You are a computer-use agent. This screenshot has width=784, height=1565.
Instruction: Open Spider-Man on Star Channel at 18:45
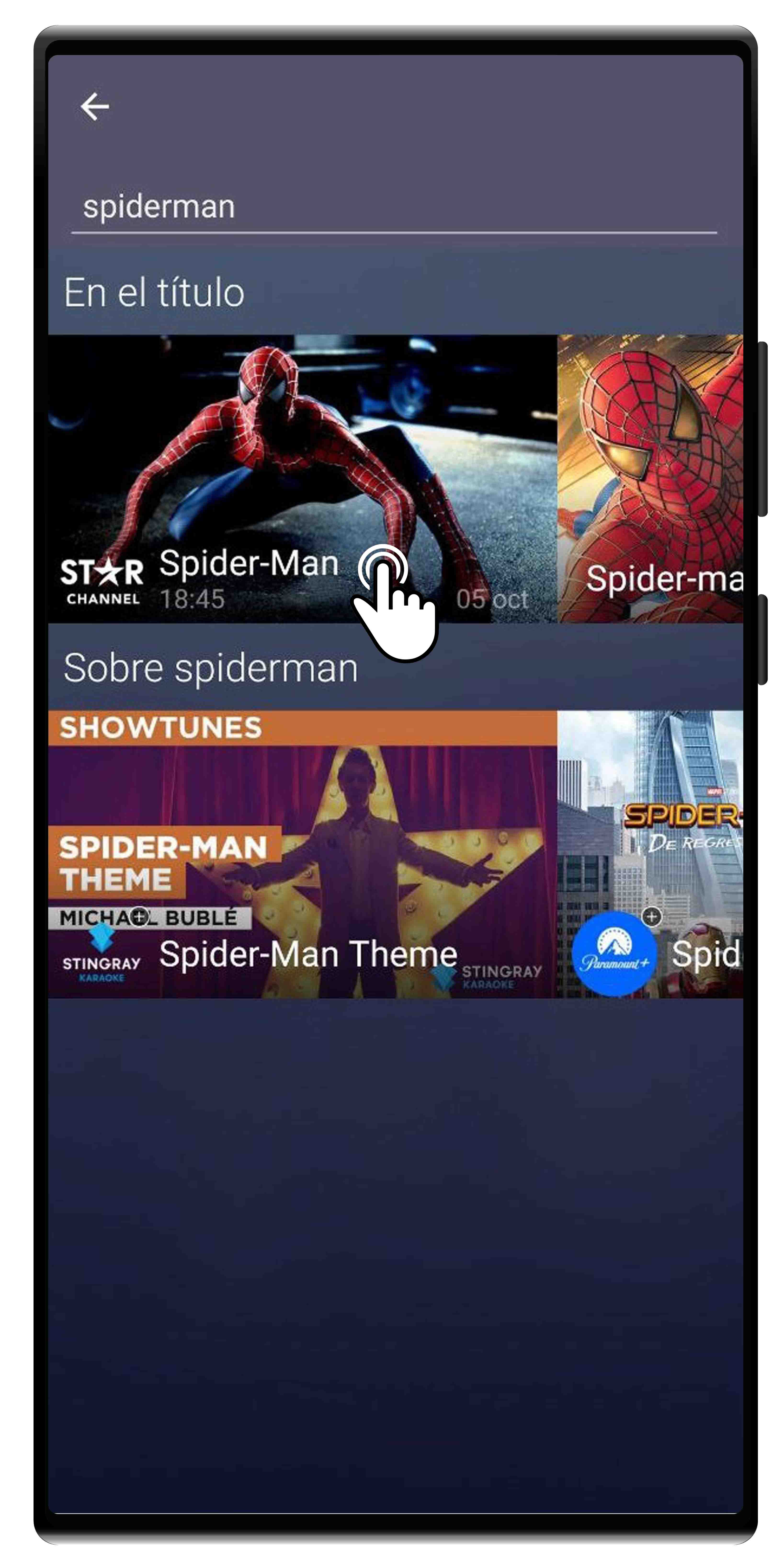pyautogui.click(x=302, y=478)
